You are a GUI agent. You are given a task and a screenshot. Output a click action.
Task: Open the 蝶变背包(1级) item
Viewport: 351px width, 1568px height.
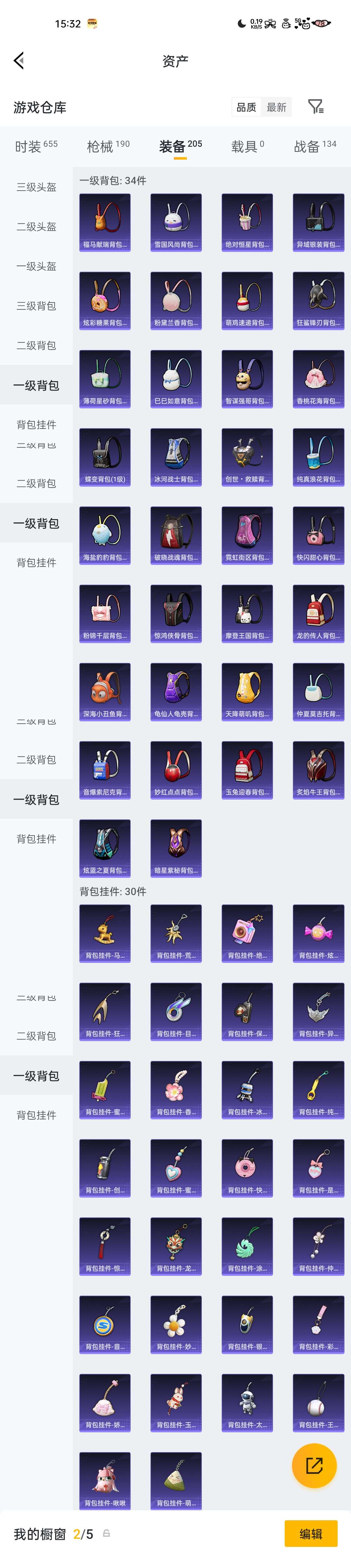[105, 456]
